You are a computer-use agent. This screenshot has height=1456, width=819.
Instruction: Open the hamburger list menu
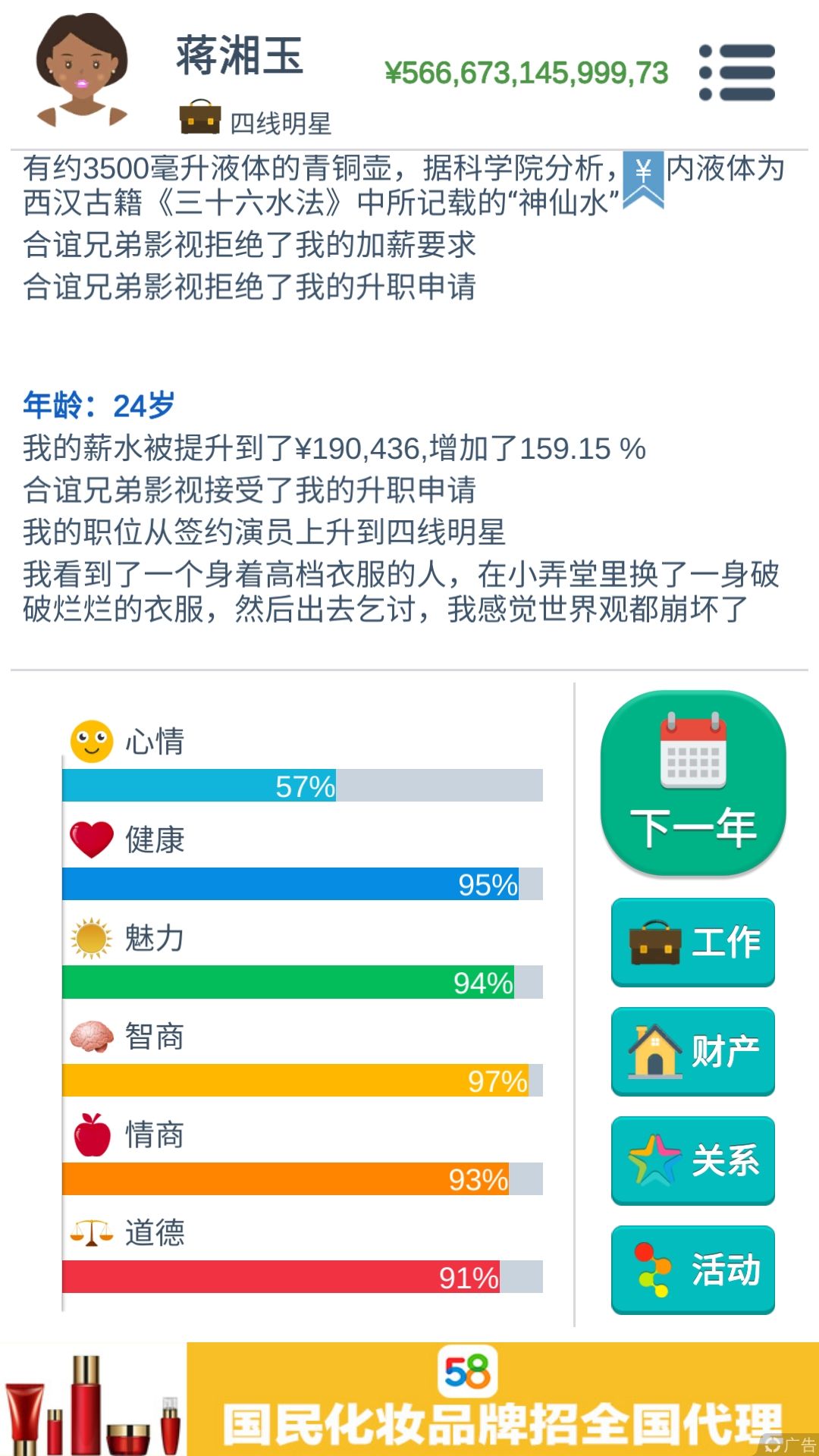[x=736, y=73]
